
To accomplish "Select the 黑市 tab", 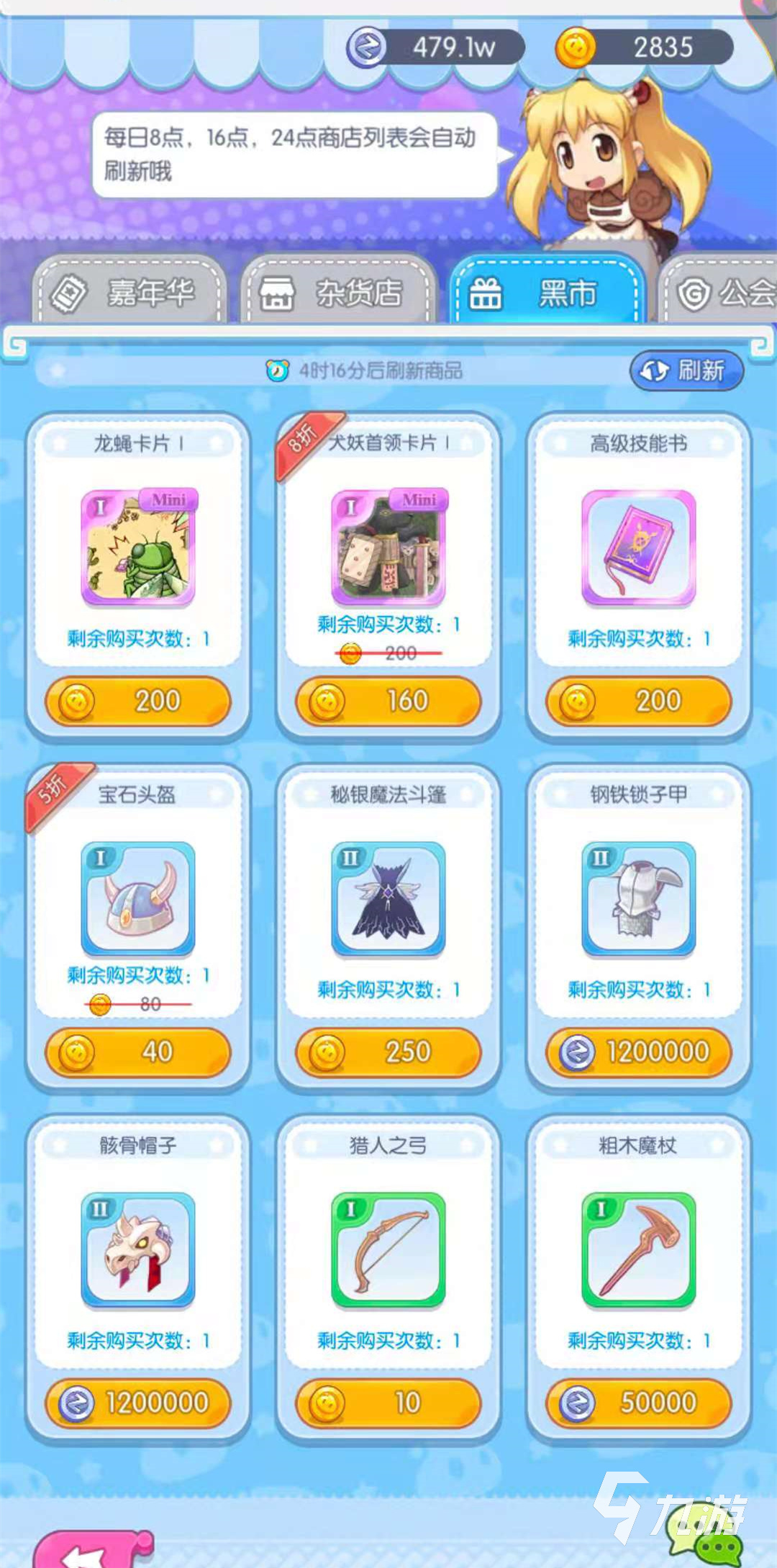I will [547, 293].
